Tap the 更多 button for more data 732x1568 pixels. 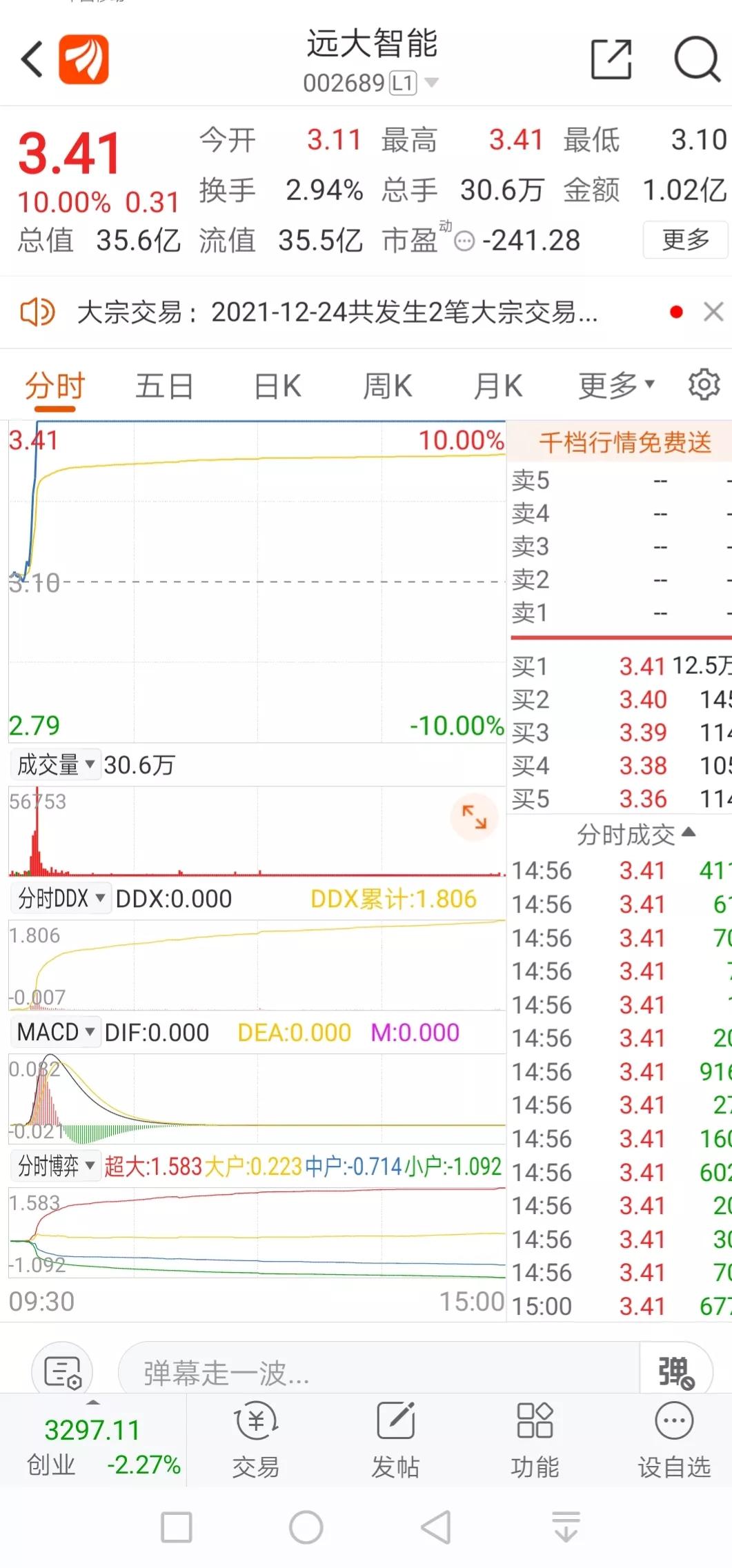[x=684, y=241]
